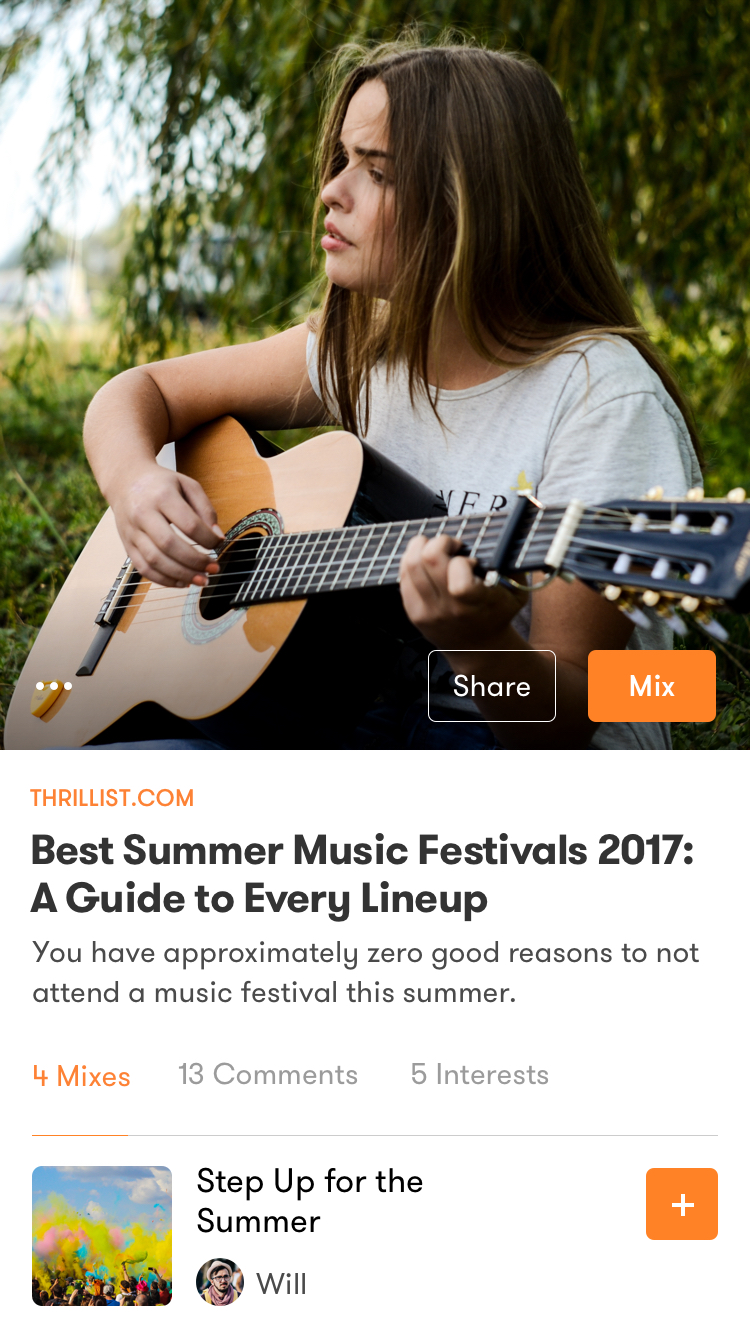Tap the orange Mix button
This screenshot has width=750, height=1334.
click(x=651, y=686)
